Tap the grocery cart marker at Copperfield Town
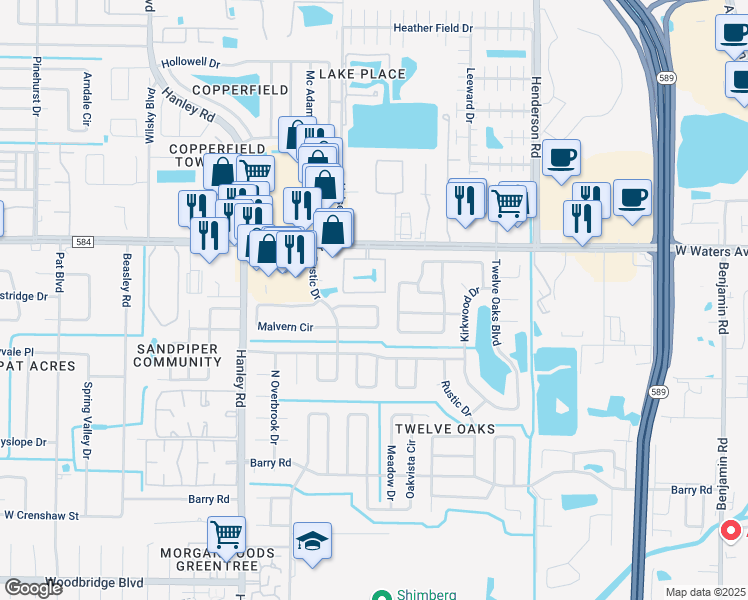The height and width of the screenshot is (600, 748). [x=256, y=172]
